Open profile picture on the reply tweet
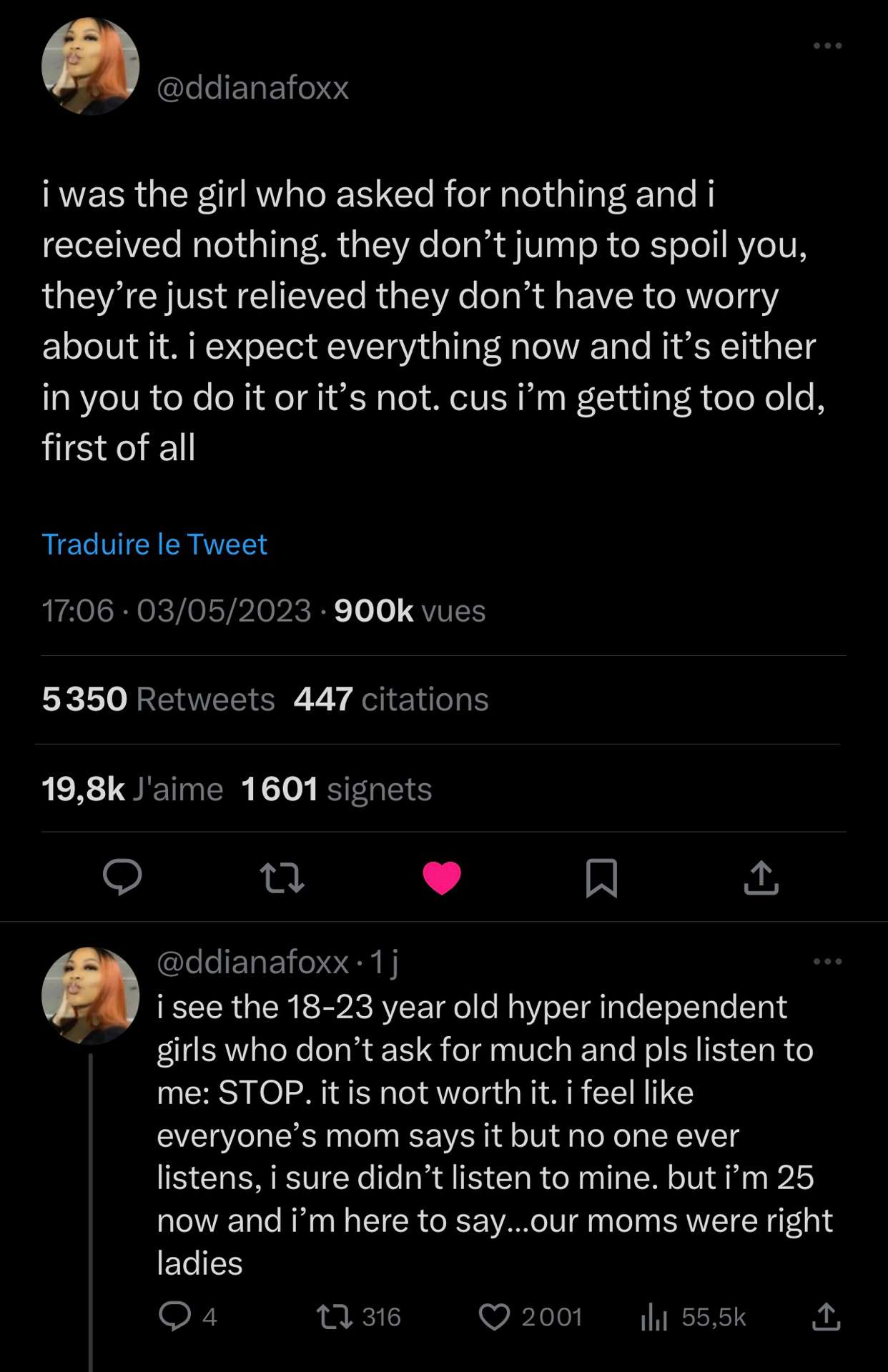Screen dimensions: 888x1372 [90, 996]
